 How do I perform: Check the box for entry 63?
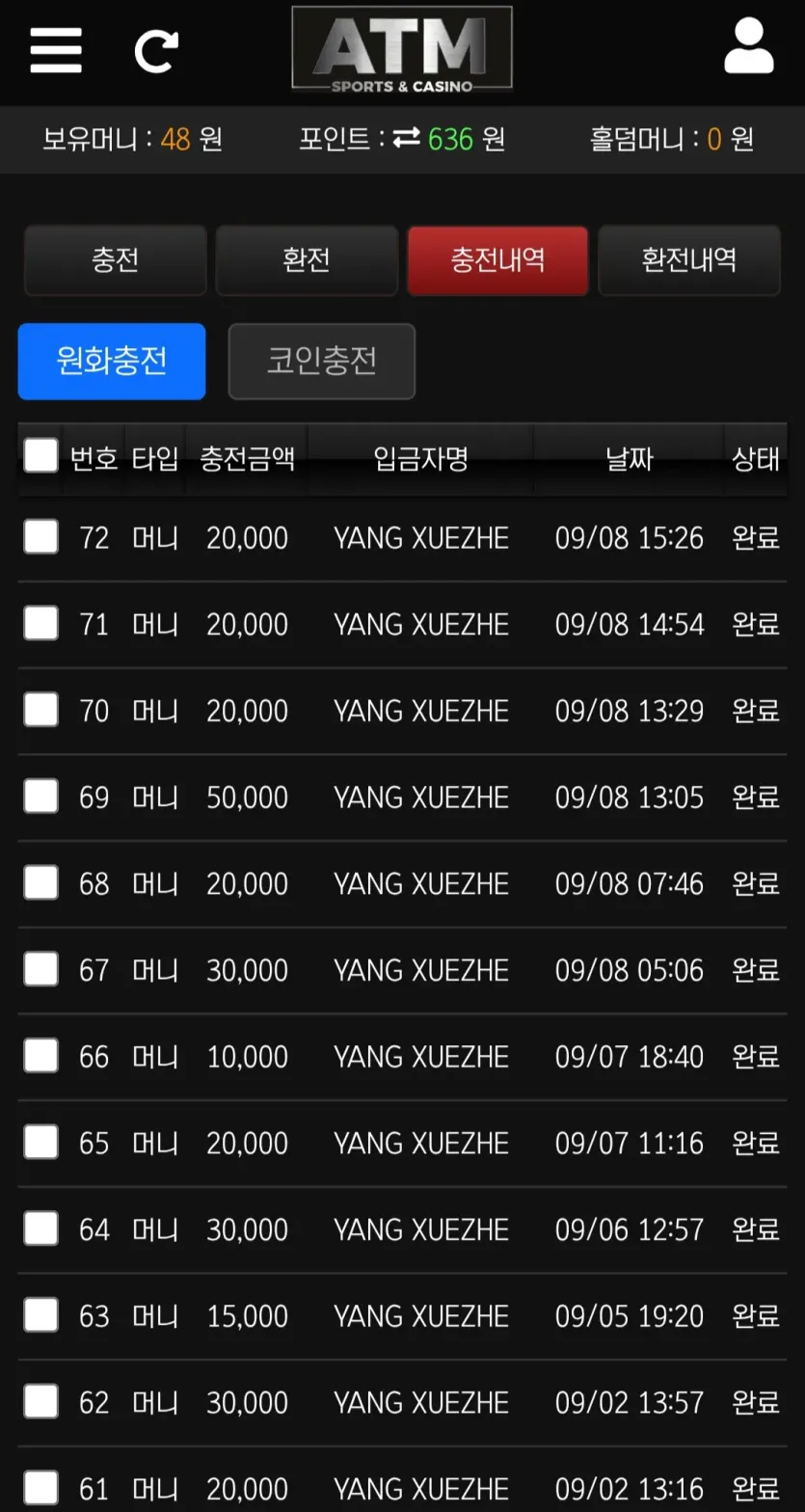(x=40, y=1315)
